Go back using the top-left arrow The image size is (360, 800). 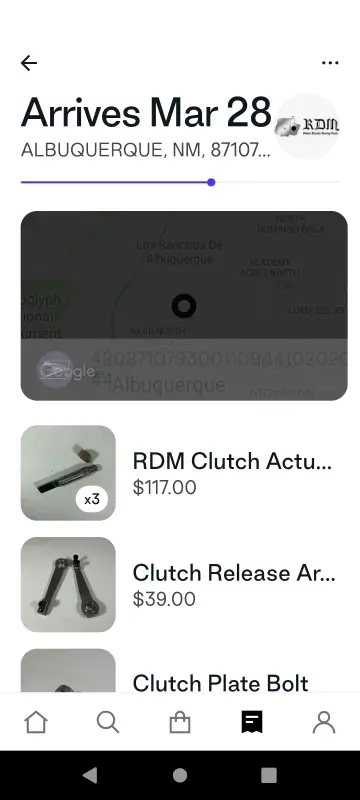[x=29, y=63]
